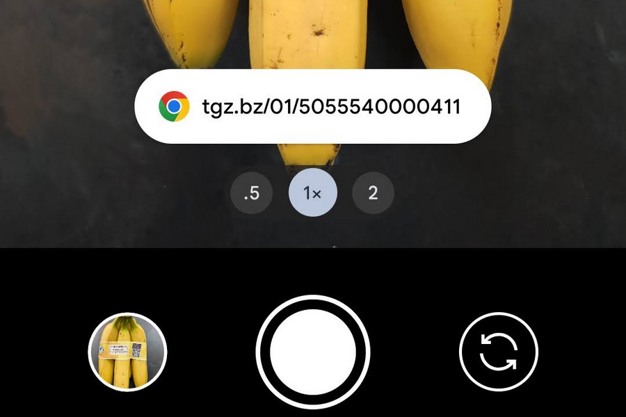Open the last photo thumbnail of bananas
The height and width of the screenshot is (417, 626).
pyautogui.click(x=128, y=352)
